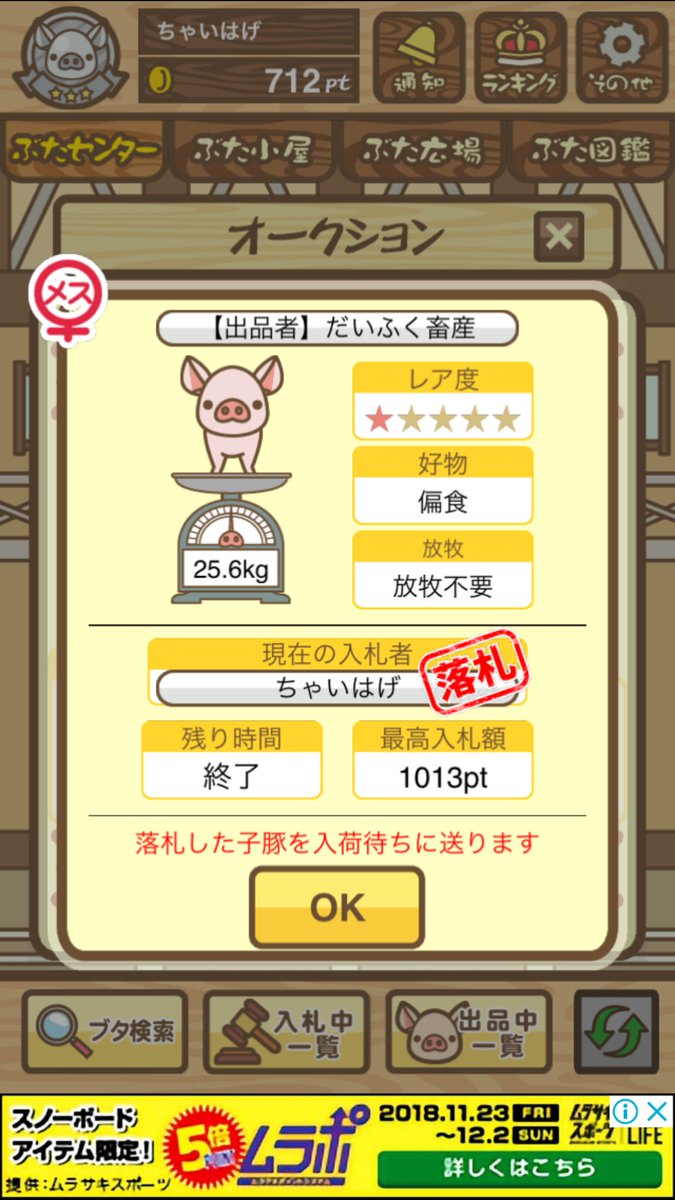
Task: Dismiss the ad banner
Action: 655,1111
